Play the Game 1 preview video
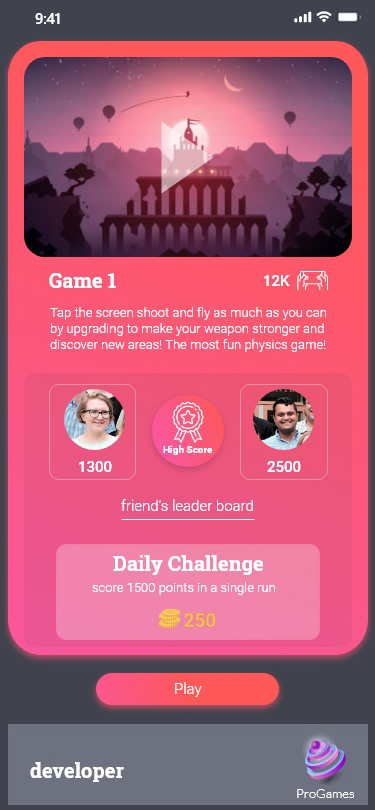 coord(185,158)
